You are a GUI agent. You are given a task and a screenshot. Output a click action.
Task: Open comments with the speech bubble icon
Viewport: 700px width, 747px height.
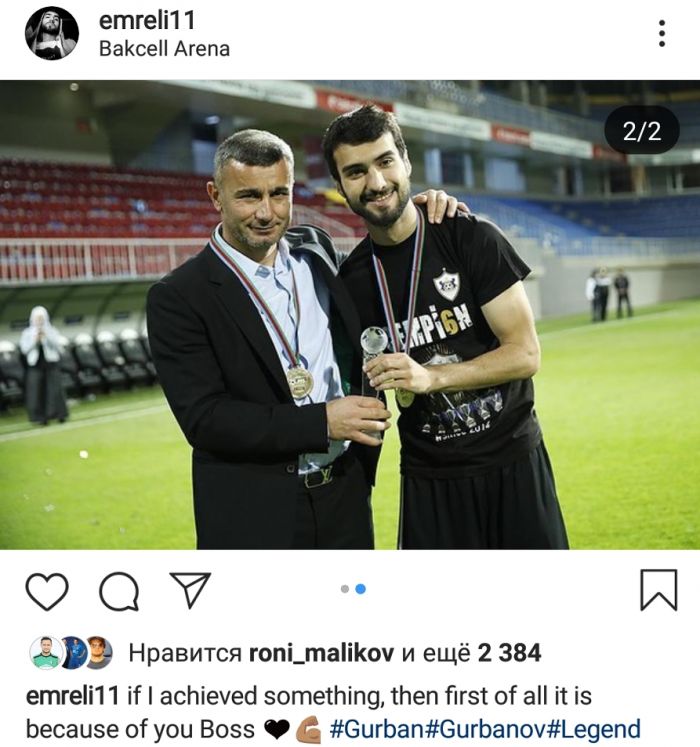[x=118, y=591]
